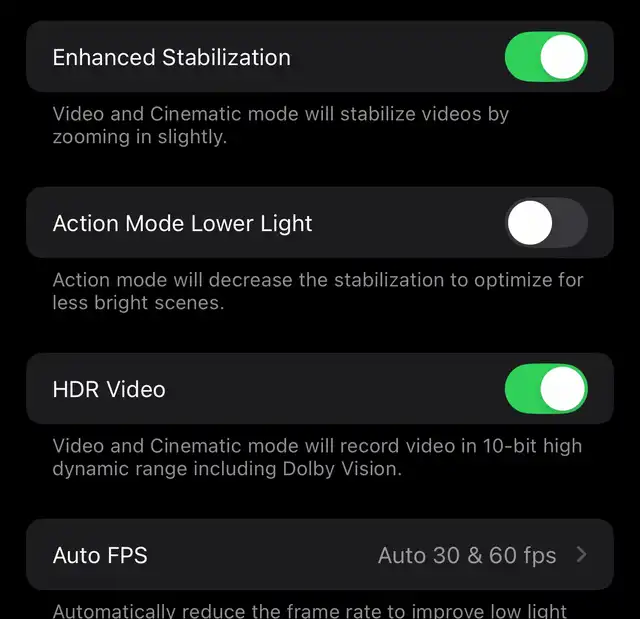Disable the HDR Video switch
The width and height of the screenshot is (640, 619).
545,389
